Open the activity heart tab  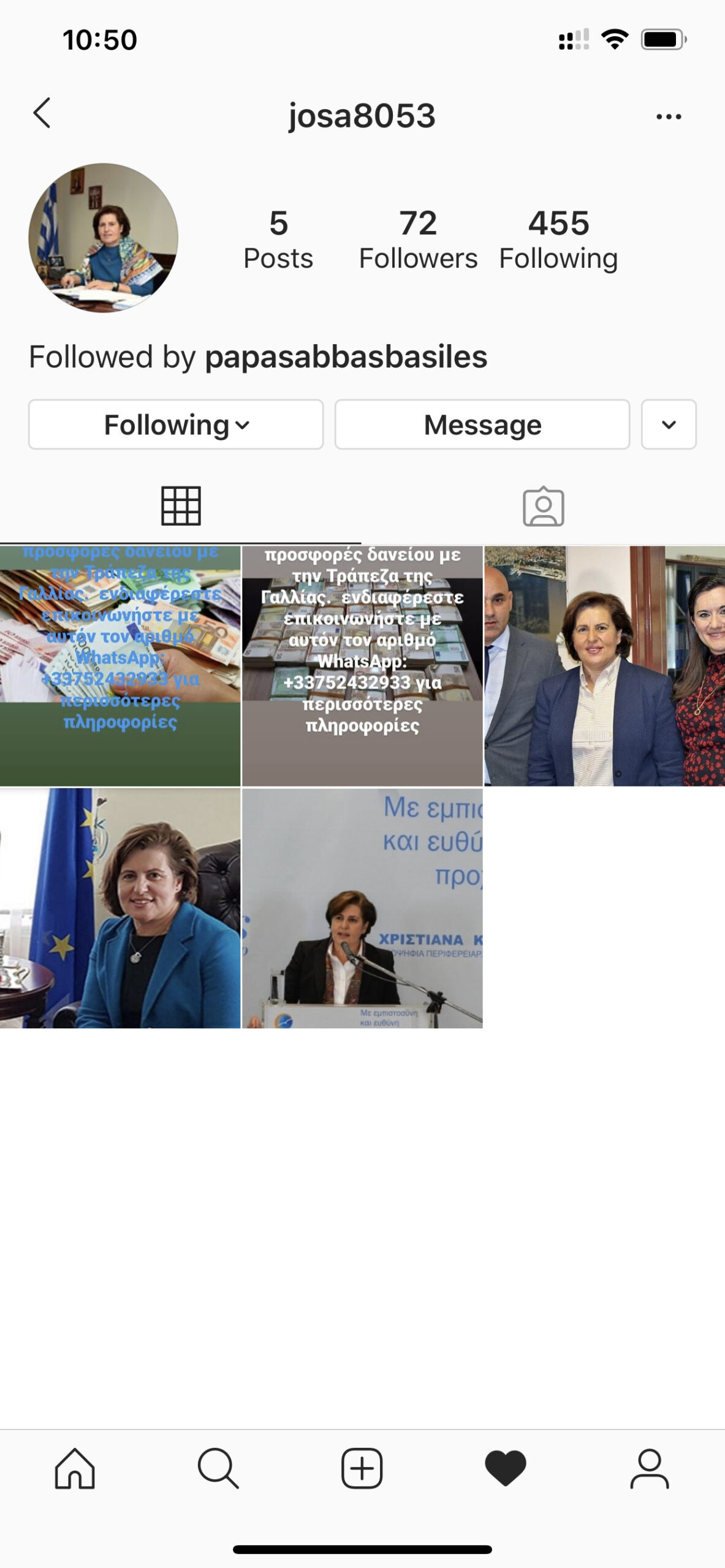pos(506,1468)
